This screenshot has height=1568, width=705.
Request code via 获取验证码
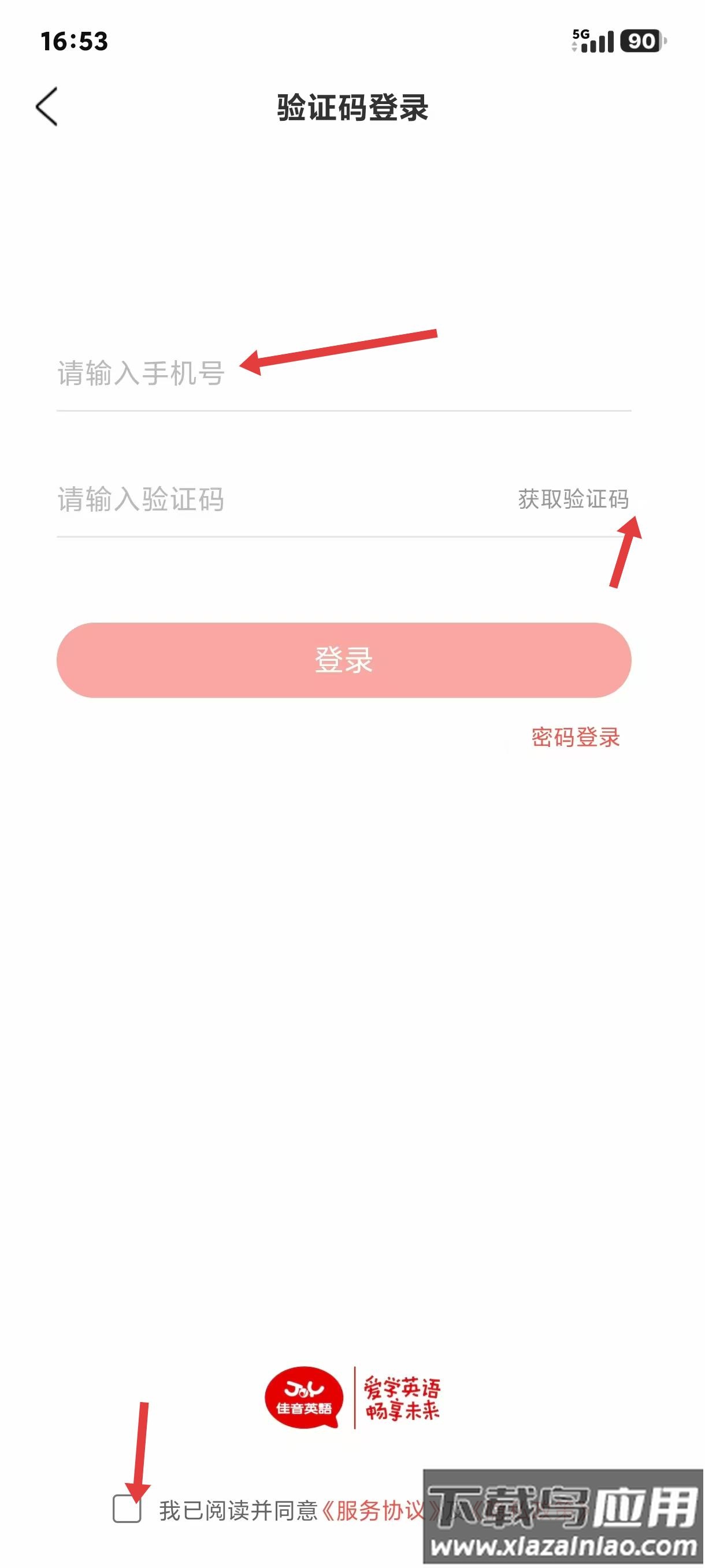(x=573, y=500)
